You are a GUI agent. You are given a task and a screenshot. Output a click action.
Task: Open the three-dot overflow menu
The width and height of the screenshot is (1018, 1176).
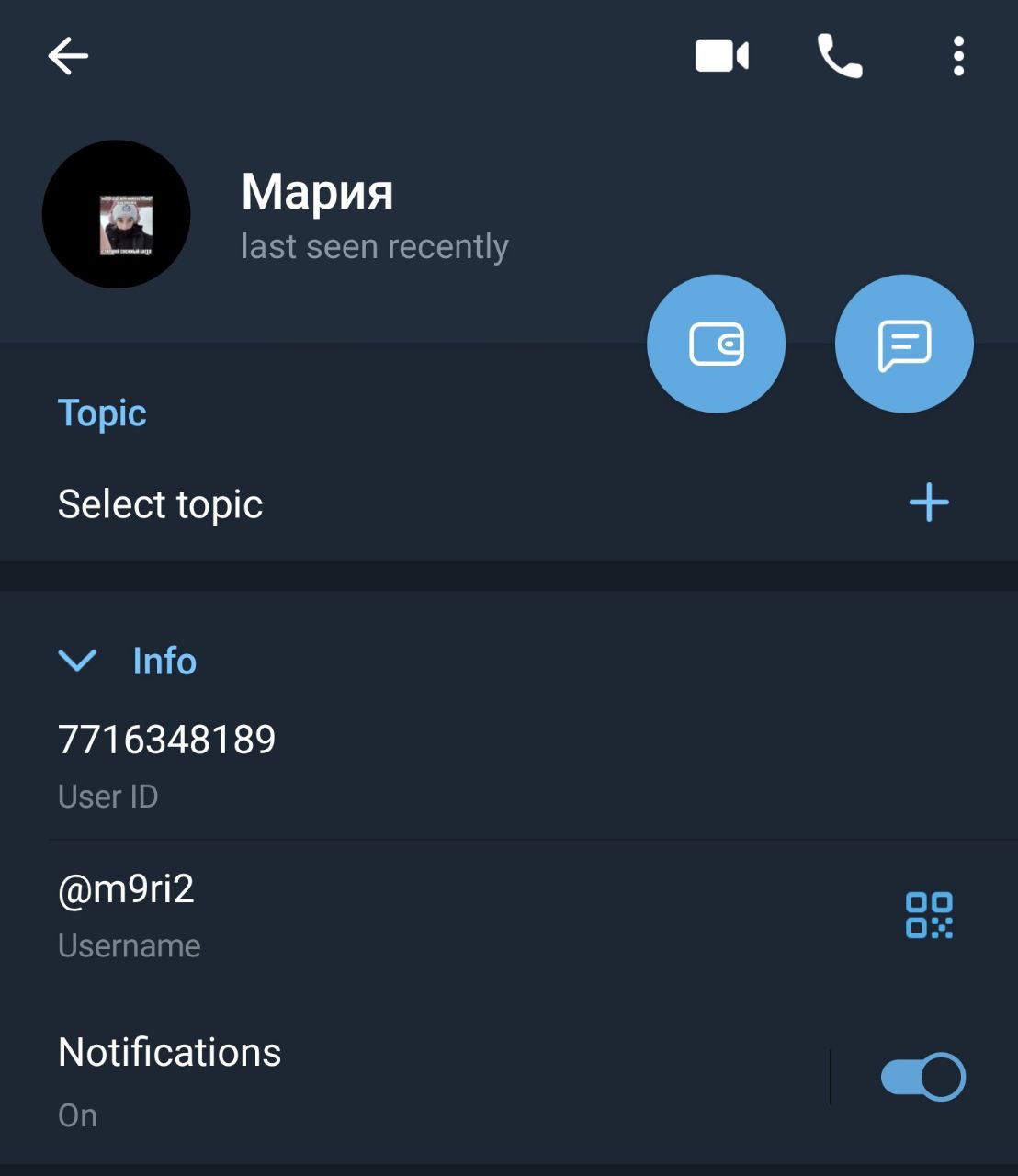958,57
